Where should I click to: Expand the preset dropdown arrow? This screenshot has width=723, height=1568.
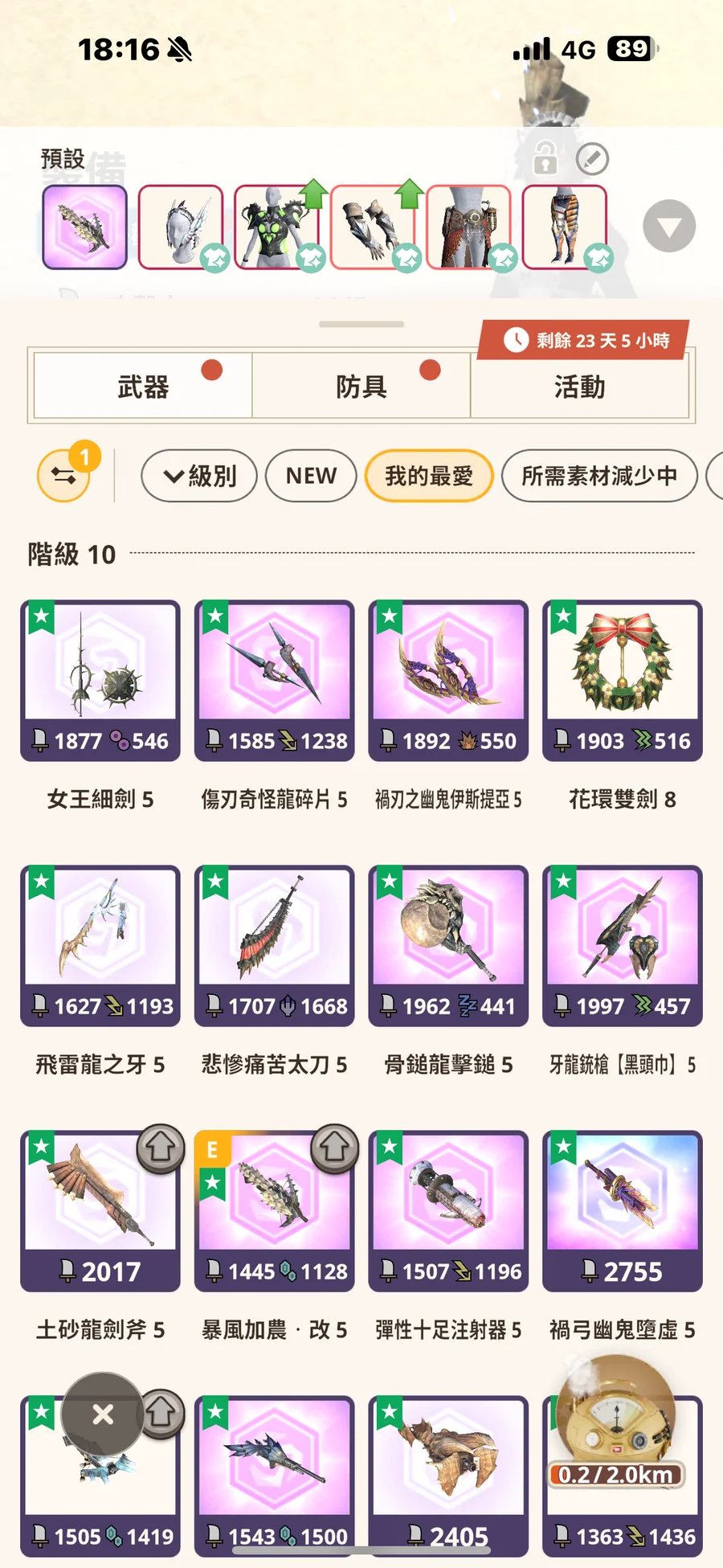(669, 227)
